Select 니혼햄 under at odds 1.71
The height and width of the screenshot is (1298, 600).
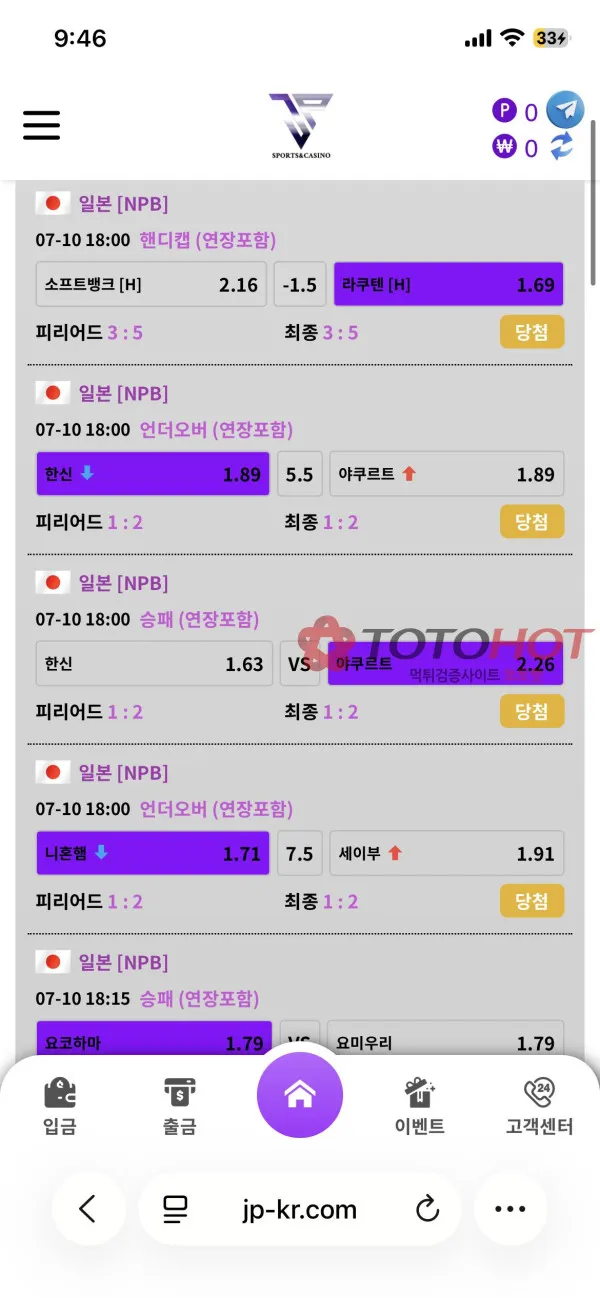[153, 853]
